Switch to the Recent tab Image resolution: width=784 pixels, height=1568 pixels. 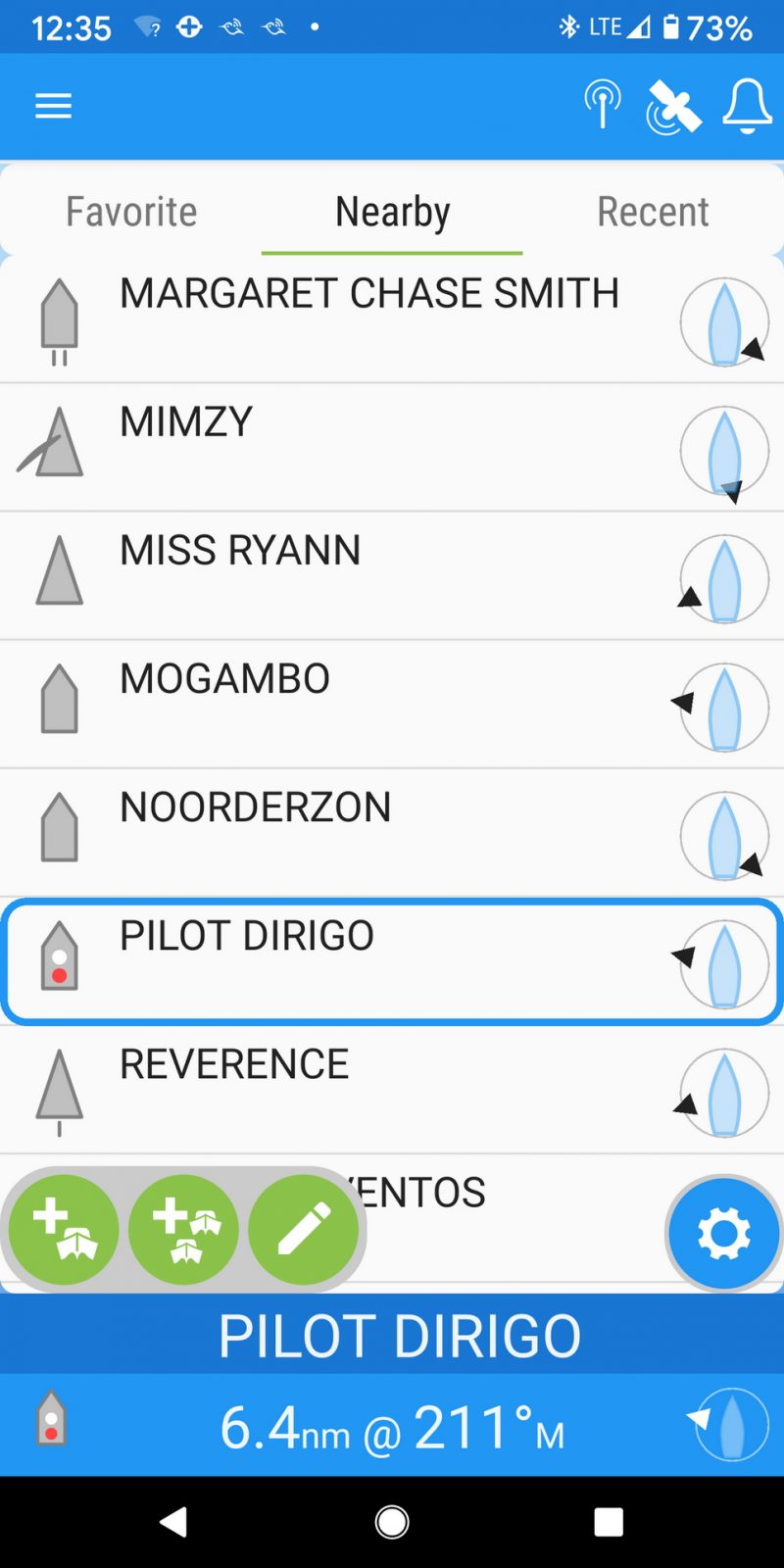pos(653,211)
